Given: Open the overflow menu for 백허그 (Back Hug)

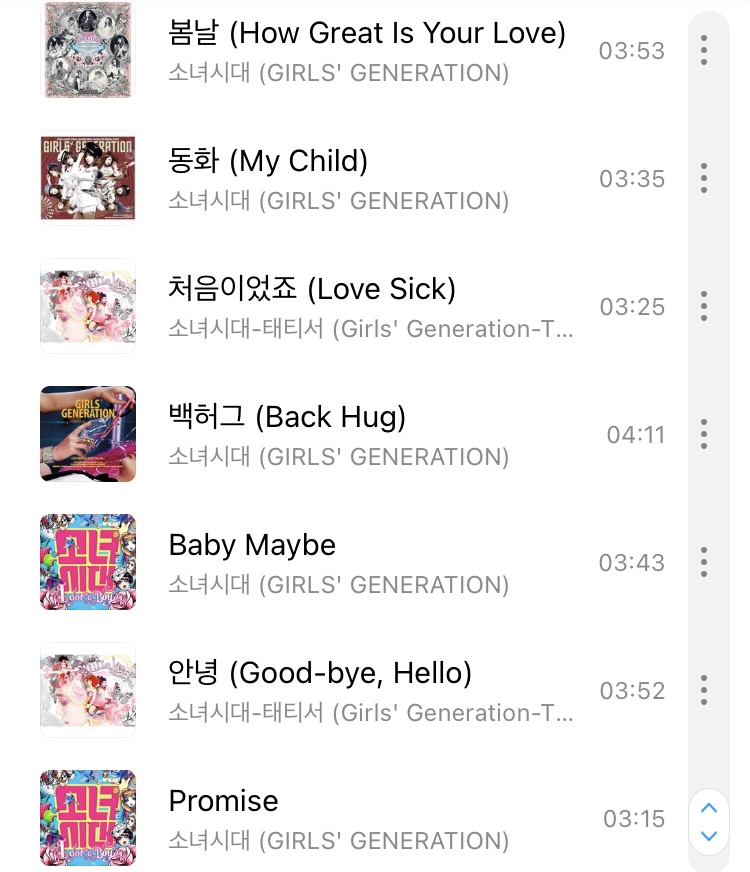Looking at the screenshot, I should click(x=704, y=434).
